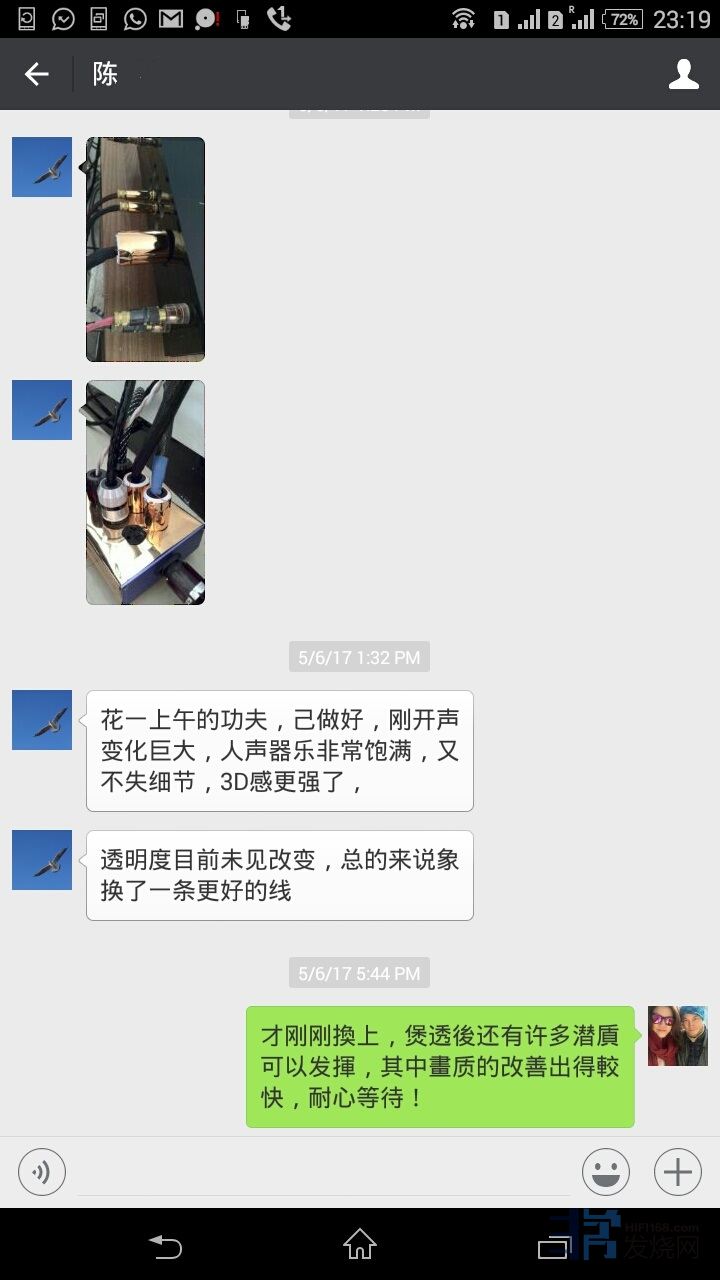Viewport: 720px width, 1280px height.
Task: Tap the system home button
Action: coord(360,1245)
